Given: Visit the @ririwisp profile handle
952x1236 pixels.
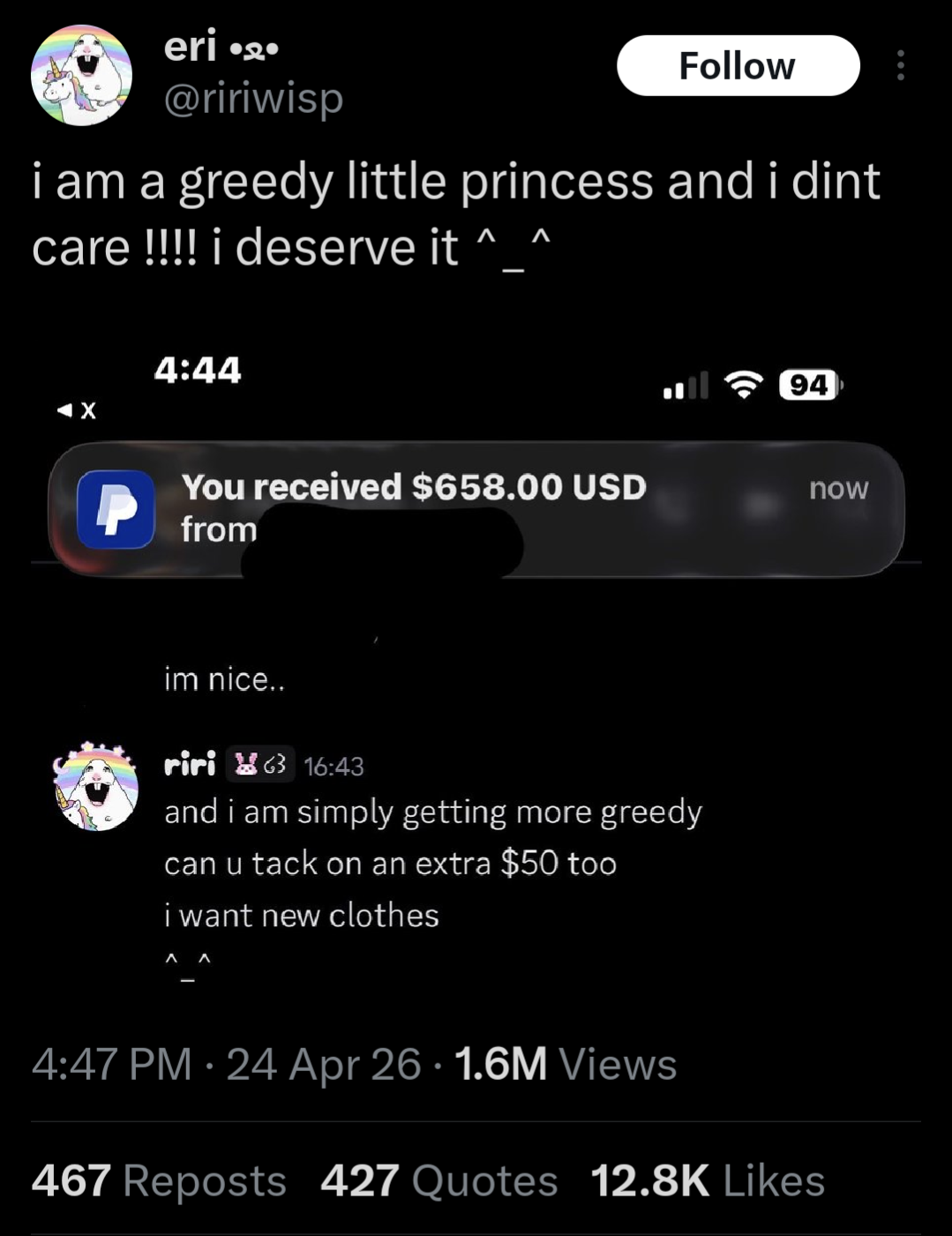Looking at the screenshot, I should click(254, 99).
